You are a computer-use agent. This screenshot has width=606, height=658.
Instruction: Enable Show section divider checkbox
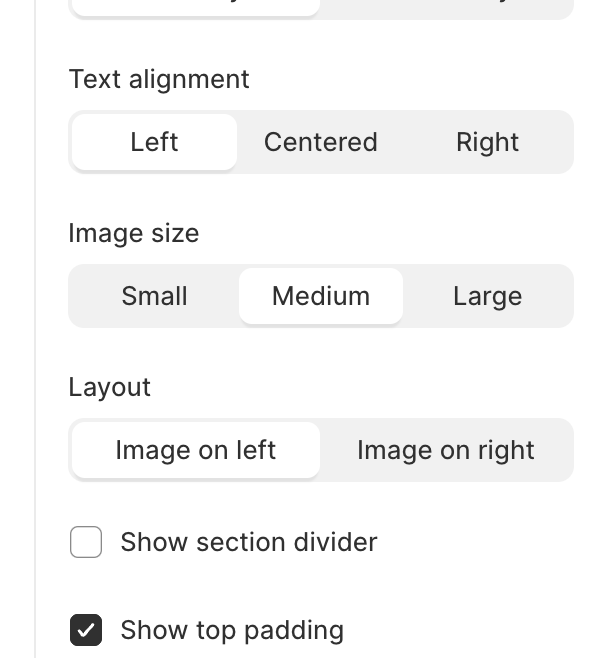point(86,542)
